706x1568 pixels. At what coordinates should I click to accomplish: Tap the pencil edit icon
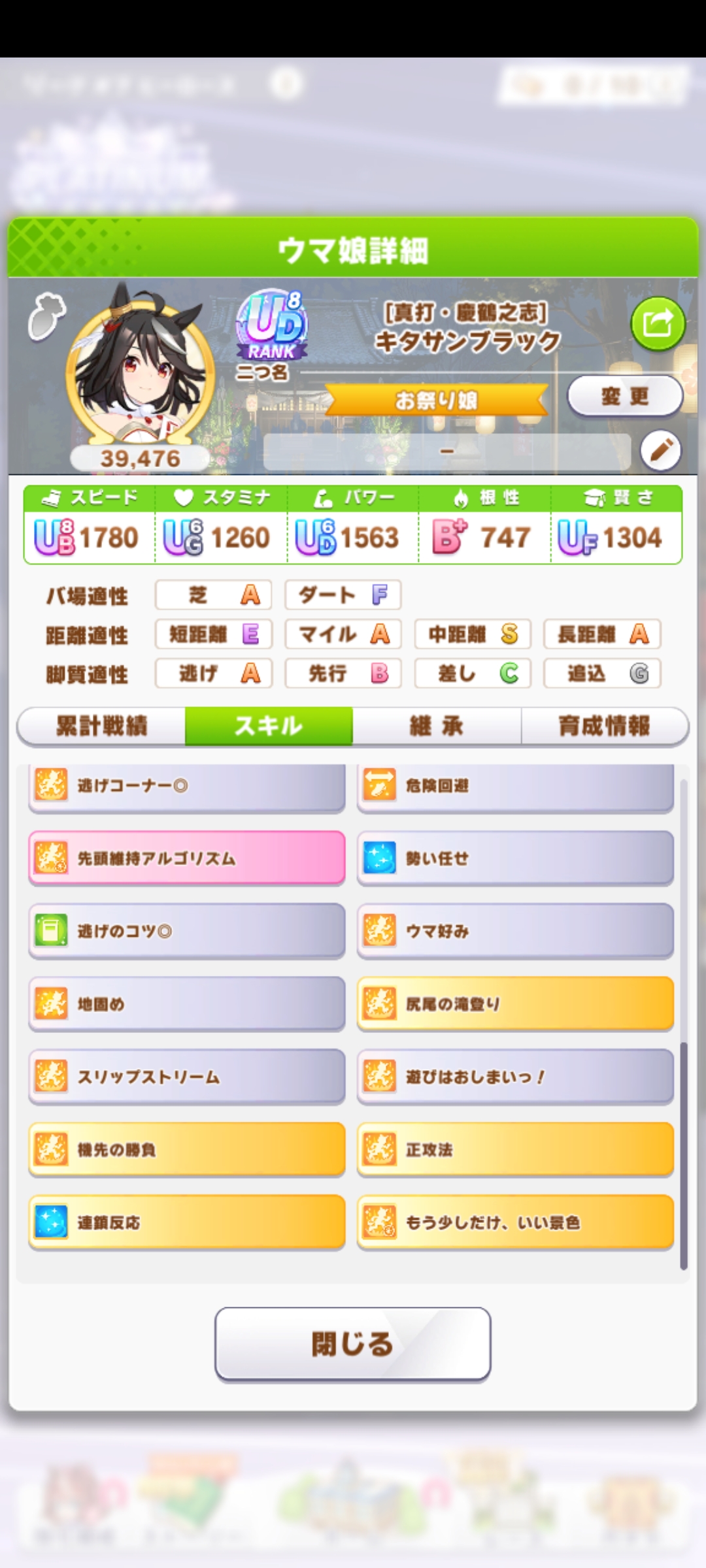(x=661, y=450)
